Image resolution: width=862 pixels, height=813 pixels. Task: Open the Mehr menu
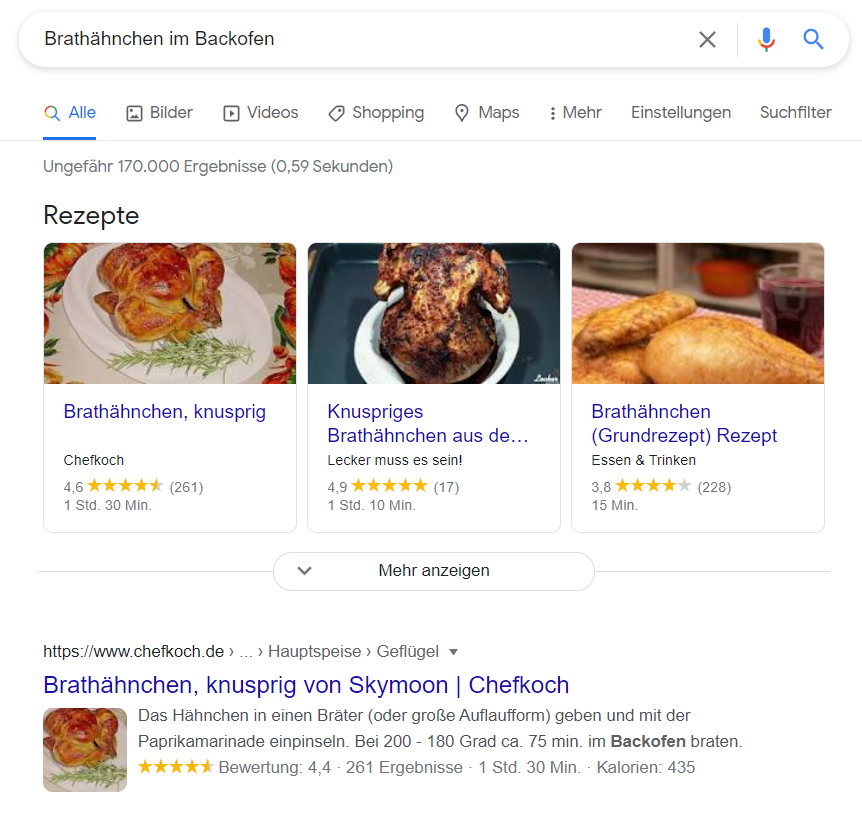point(575,113)
